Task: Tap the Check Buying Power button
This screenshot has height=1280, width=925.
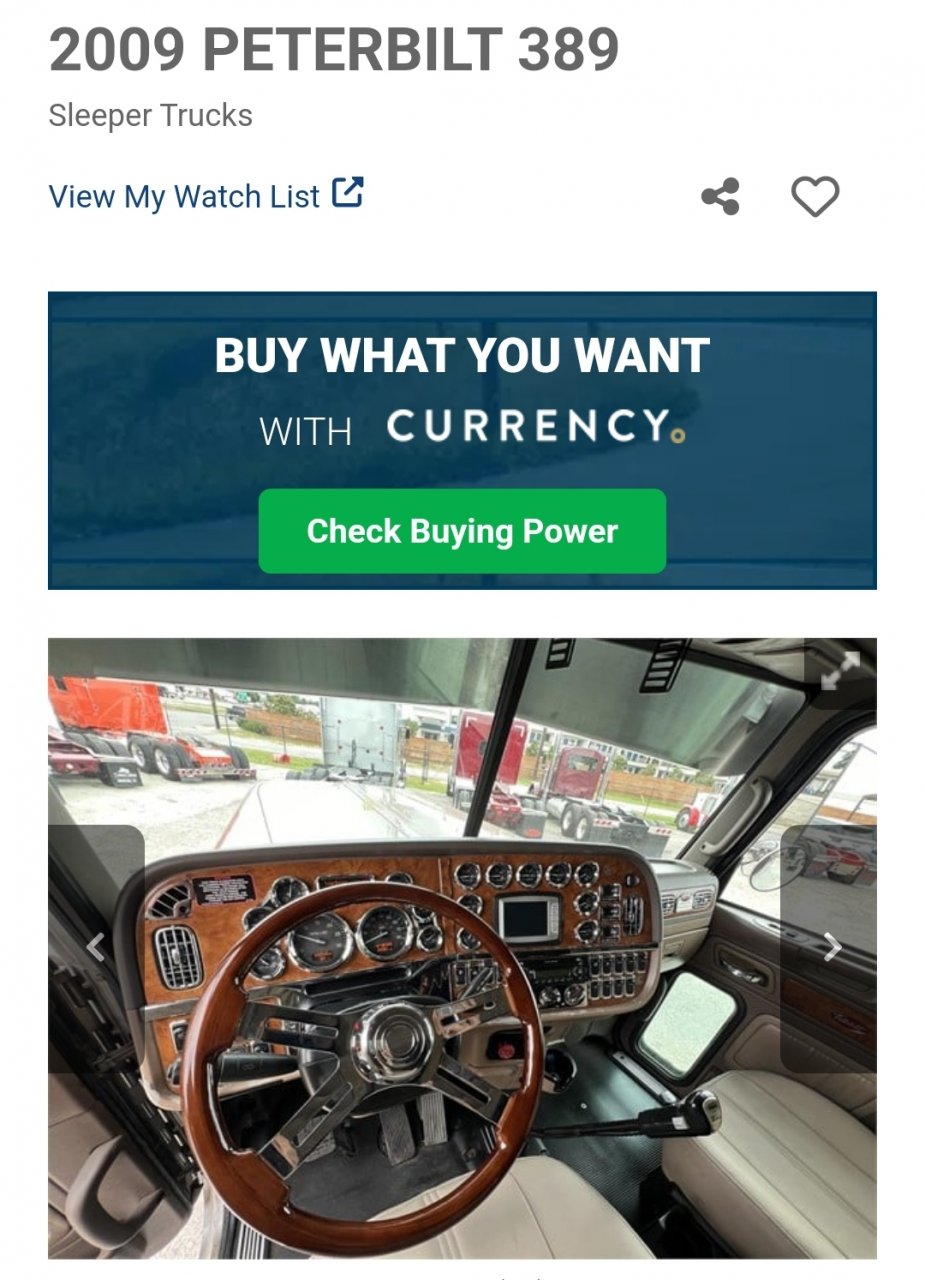Action: tap(462, 531)
